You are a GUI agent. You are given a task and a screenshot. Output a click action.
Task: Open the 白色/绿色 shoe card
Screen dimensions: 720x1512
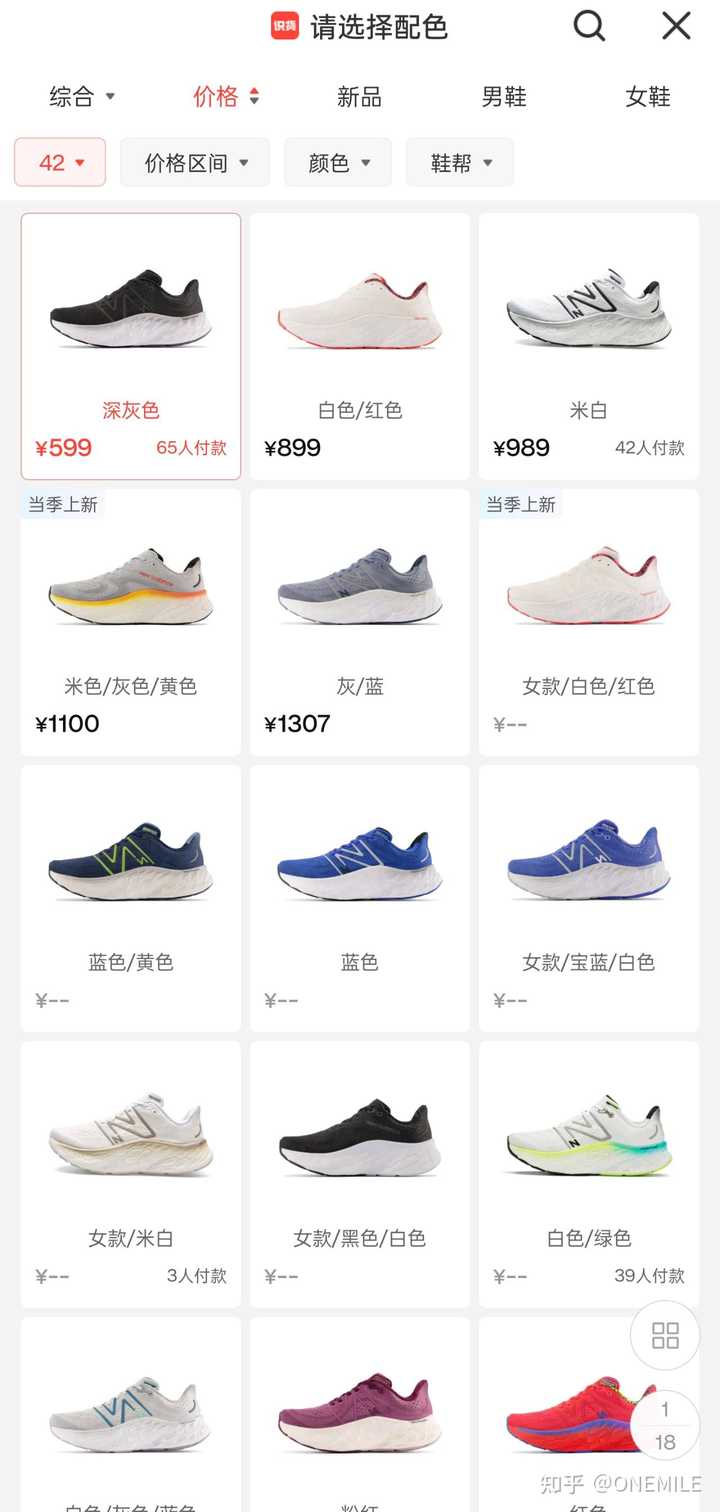(x=589, y=1174)
